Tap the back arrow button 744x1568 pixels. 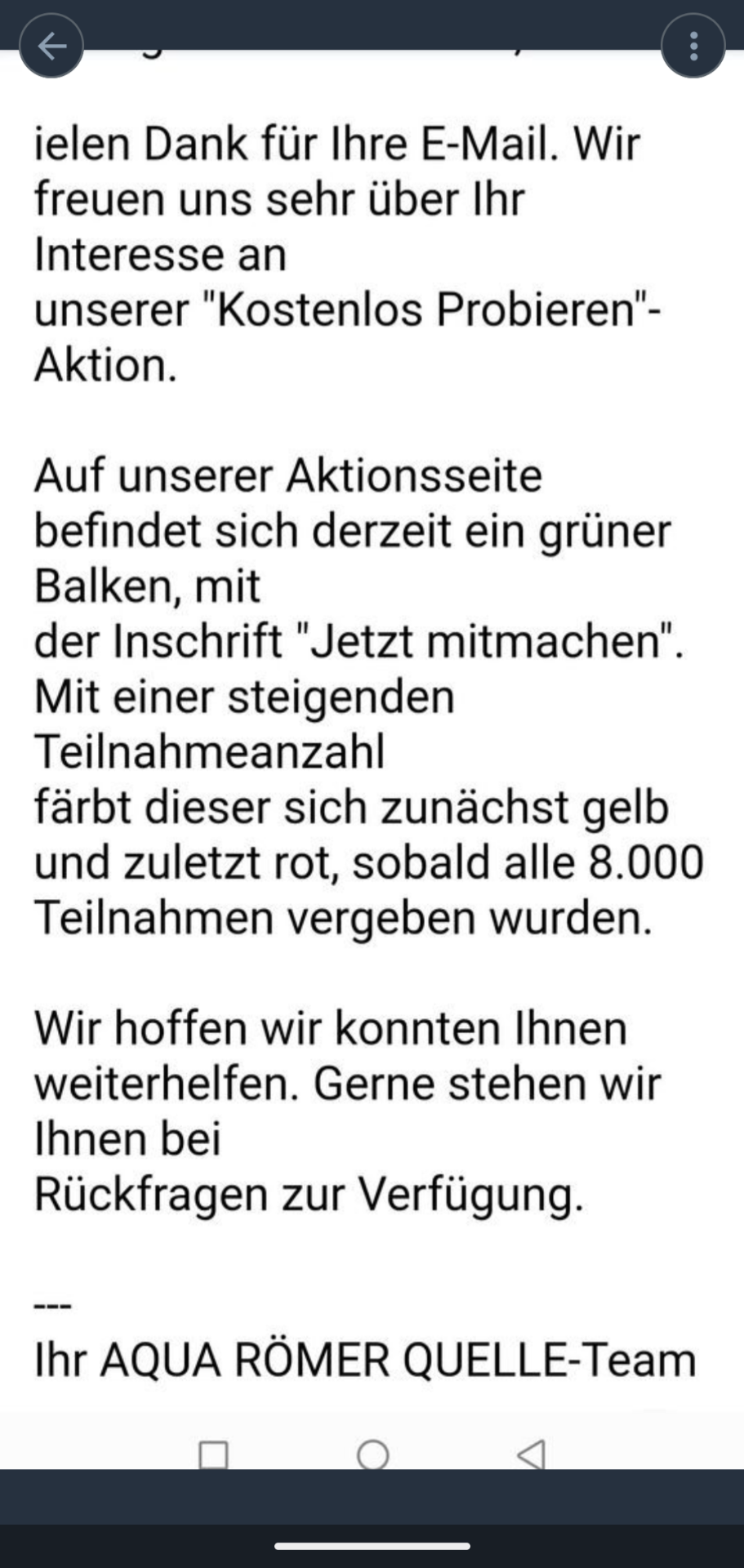51,46
